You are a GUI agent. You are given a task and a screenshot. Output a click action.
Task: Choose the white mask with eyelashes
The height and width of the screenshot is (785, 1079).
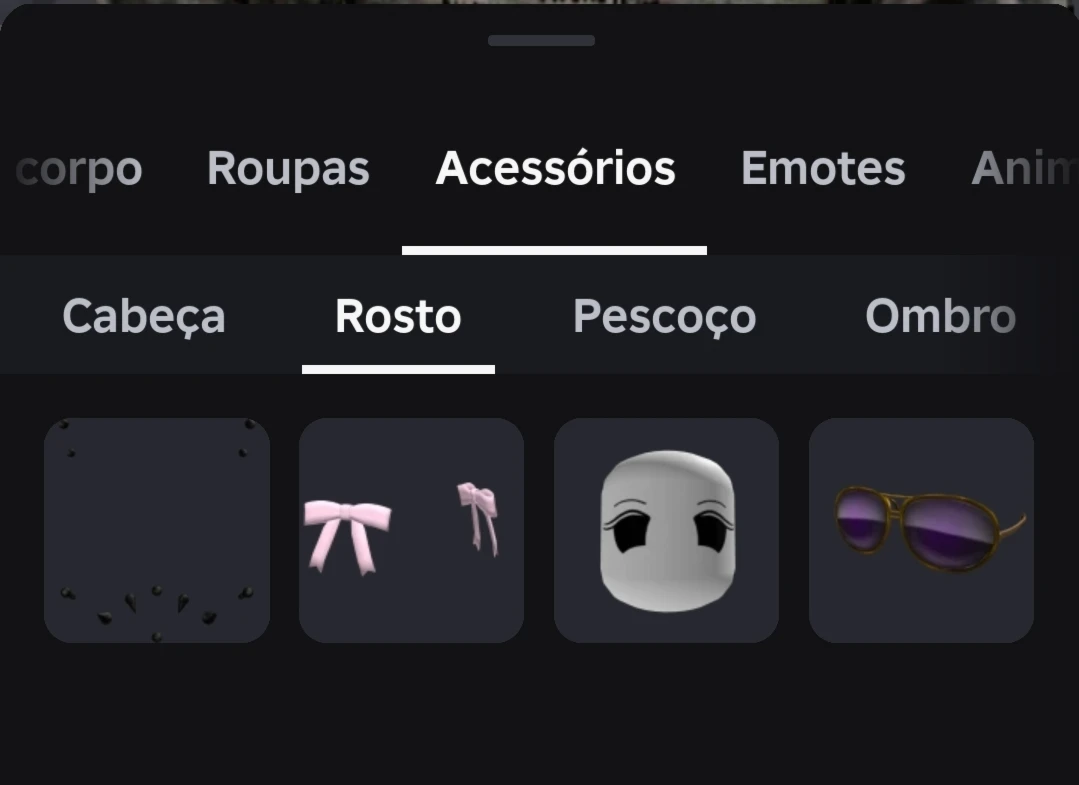pos(666,530)
